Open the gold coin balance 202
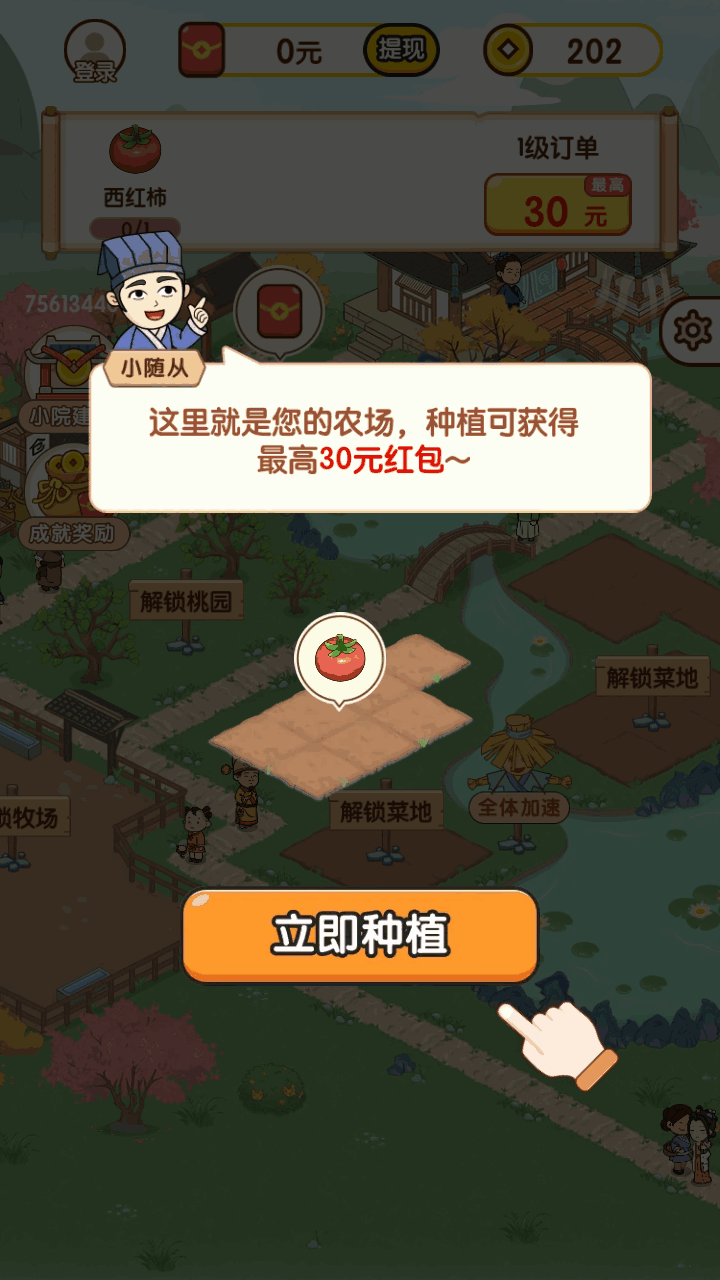Screen dimensions: 720x1280 [574, 51]
